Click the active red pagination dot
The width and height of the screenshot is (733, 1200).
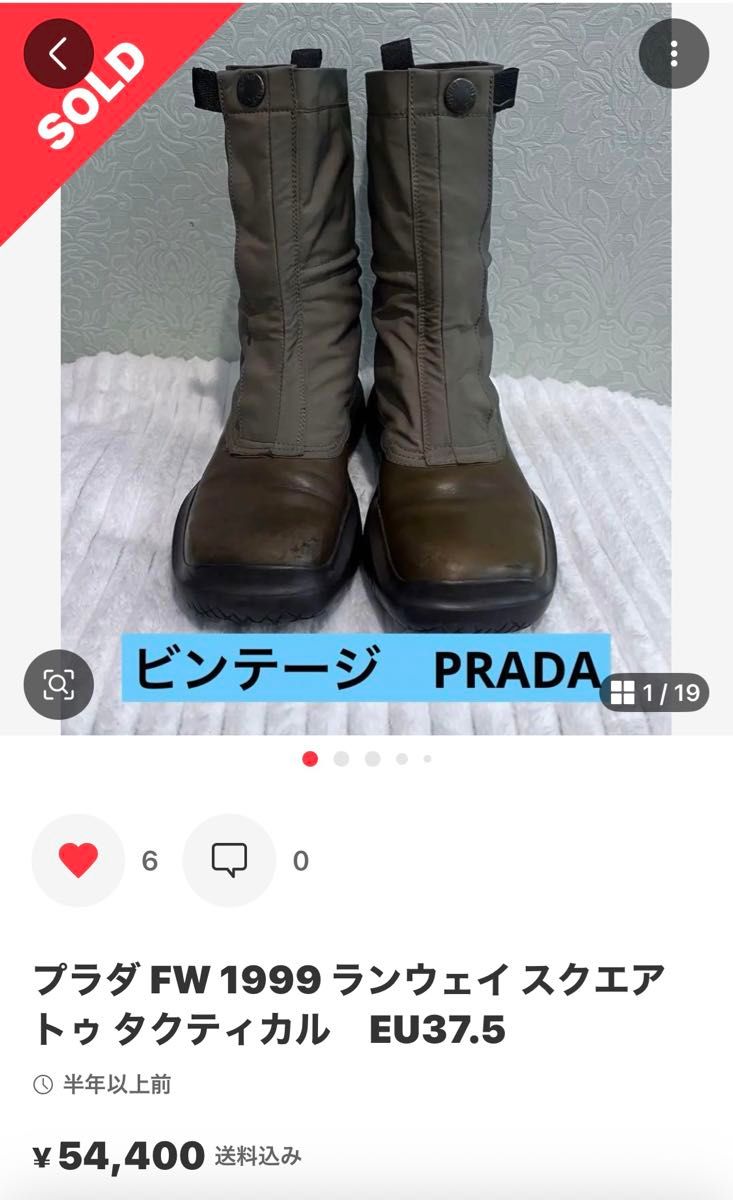coord(309,760)
